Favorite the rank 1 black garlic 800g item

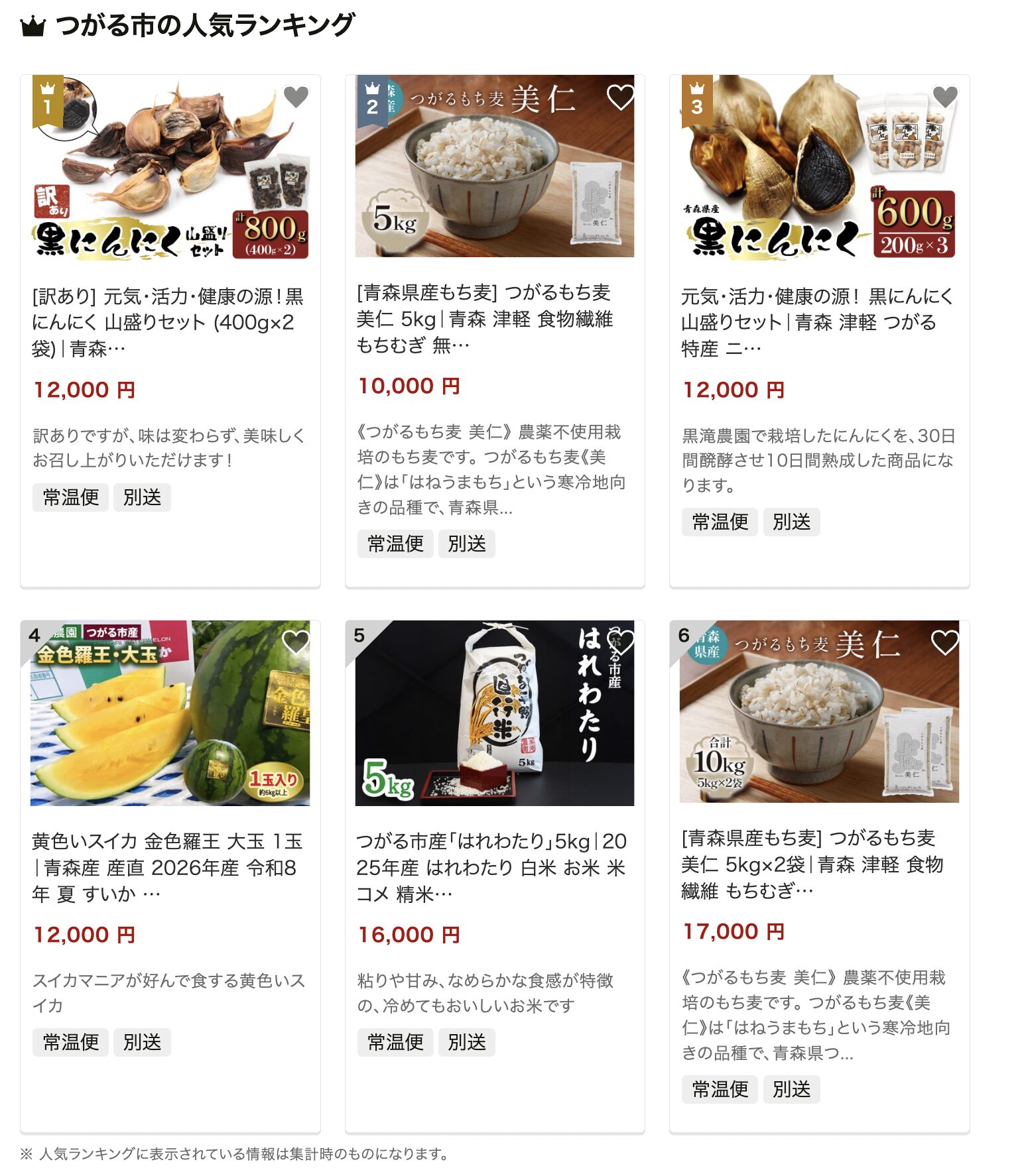pos(296,97)
